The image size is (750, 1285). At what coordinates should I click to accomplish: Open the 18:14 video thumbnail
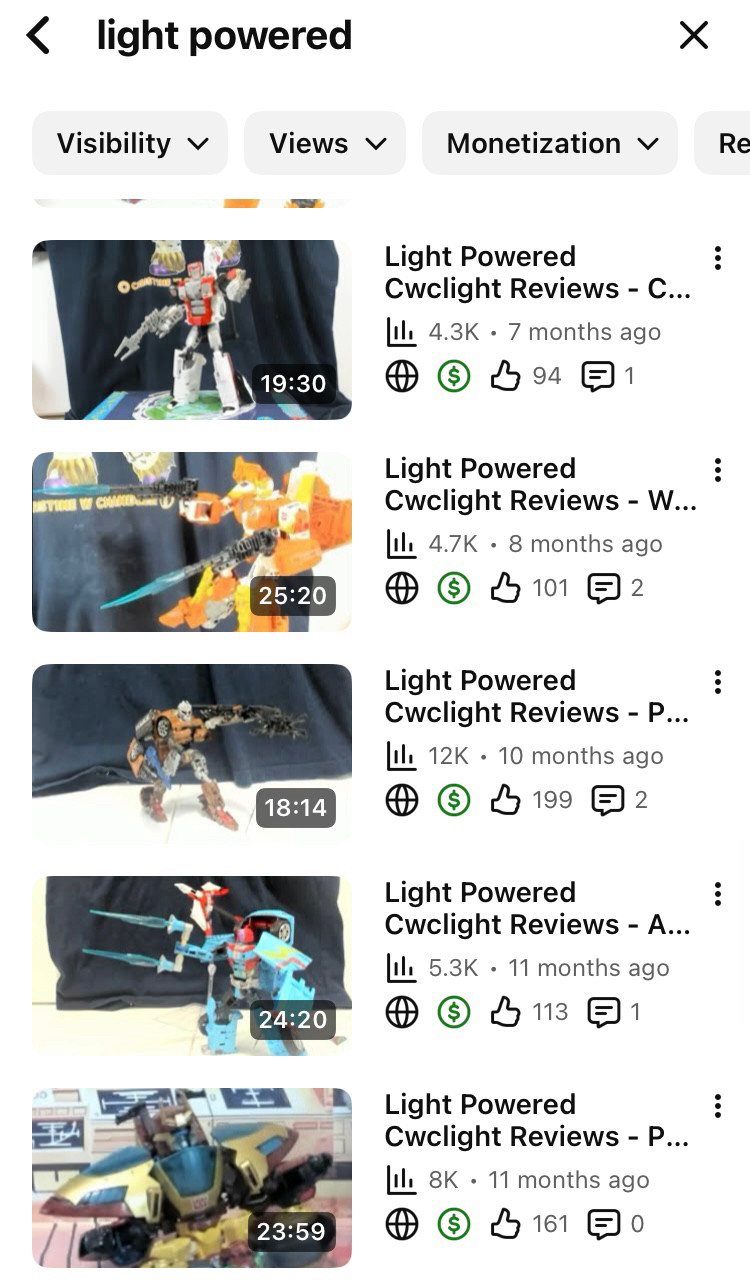(x=192, y=753)
